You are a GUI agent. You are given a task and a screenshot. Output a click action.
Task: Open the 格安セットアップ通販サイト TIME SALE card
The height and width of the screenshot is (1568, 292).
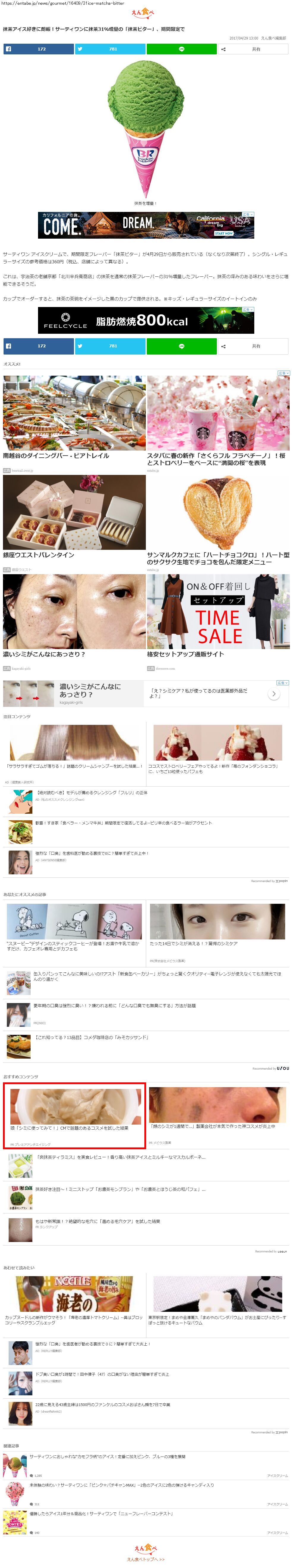coord(218,623)
